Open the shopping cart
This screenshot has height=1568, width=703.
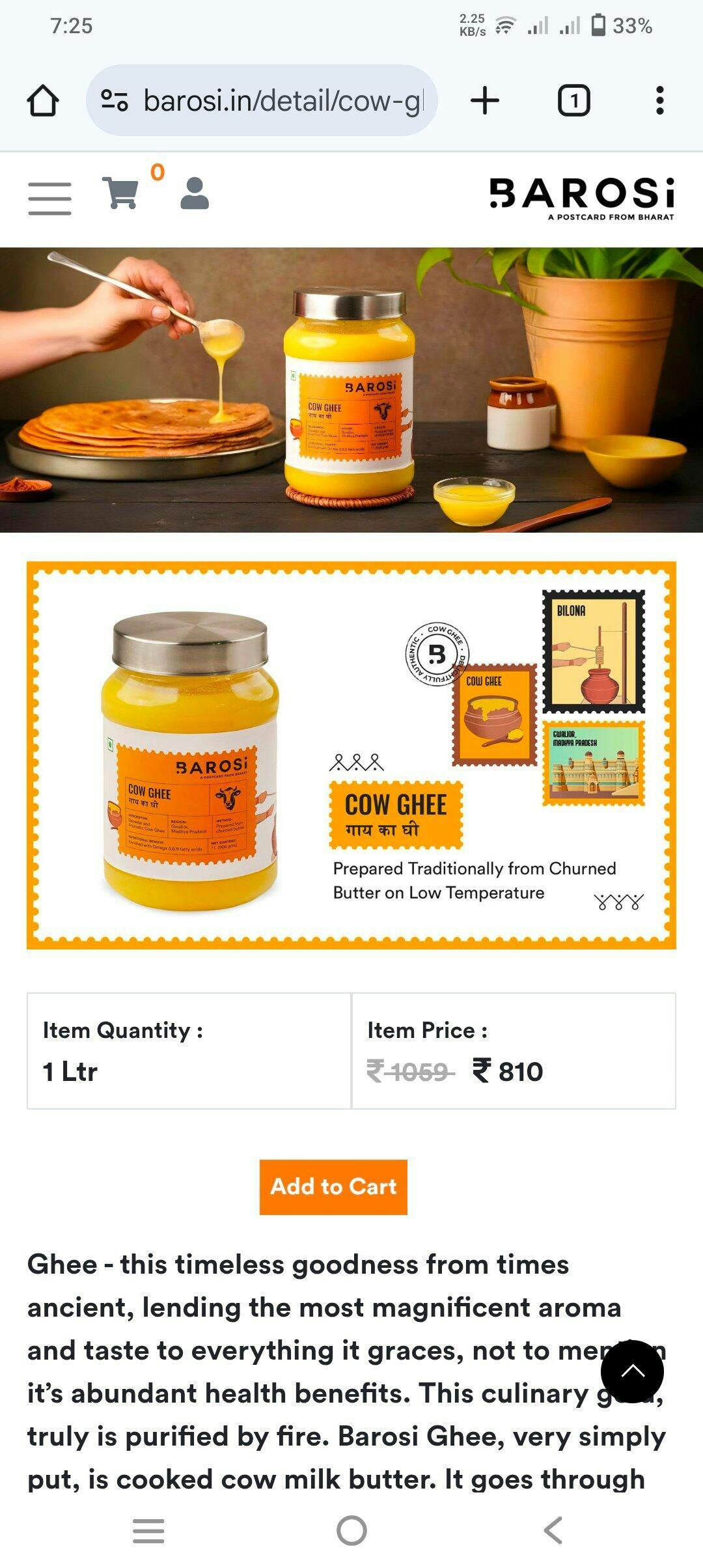click(121, 193)
